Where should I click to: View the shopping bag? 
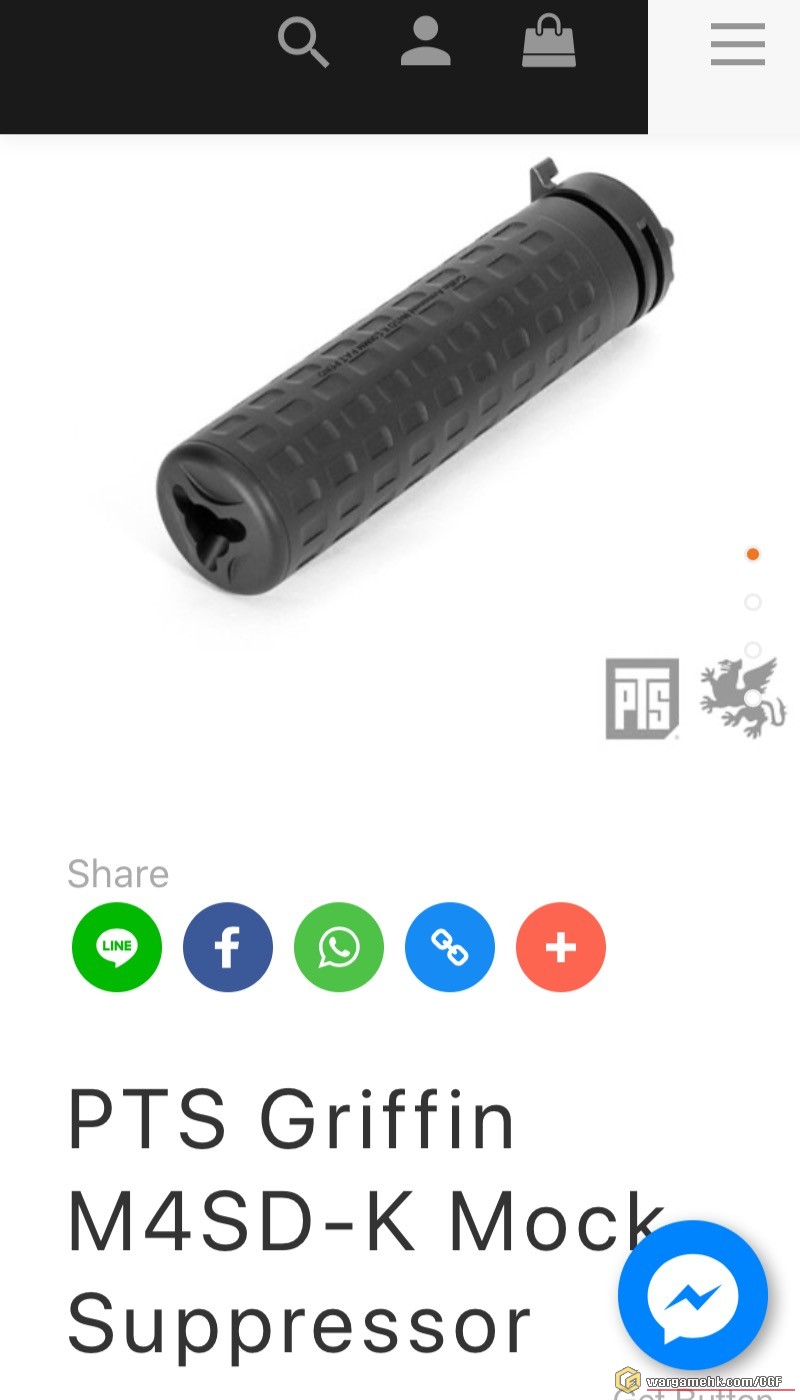[549, 44]
